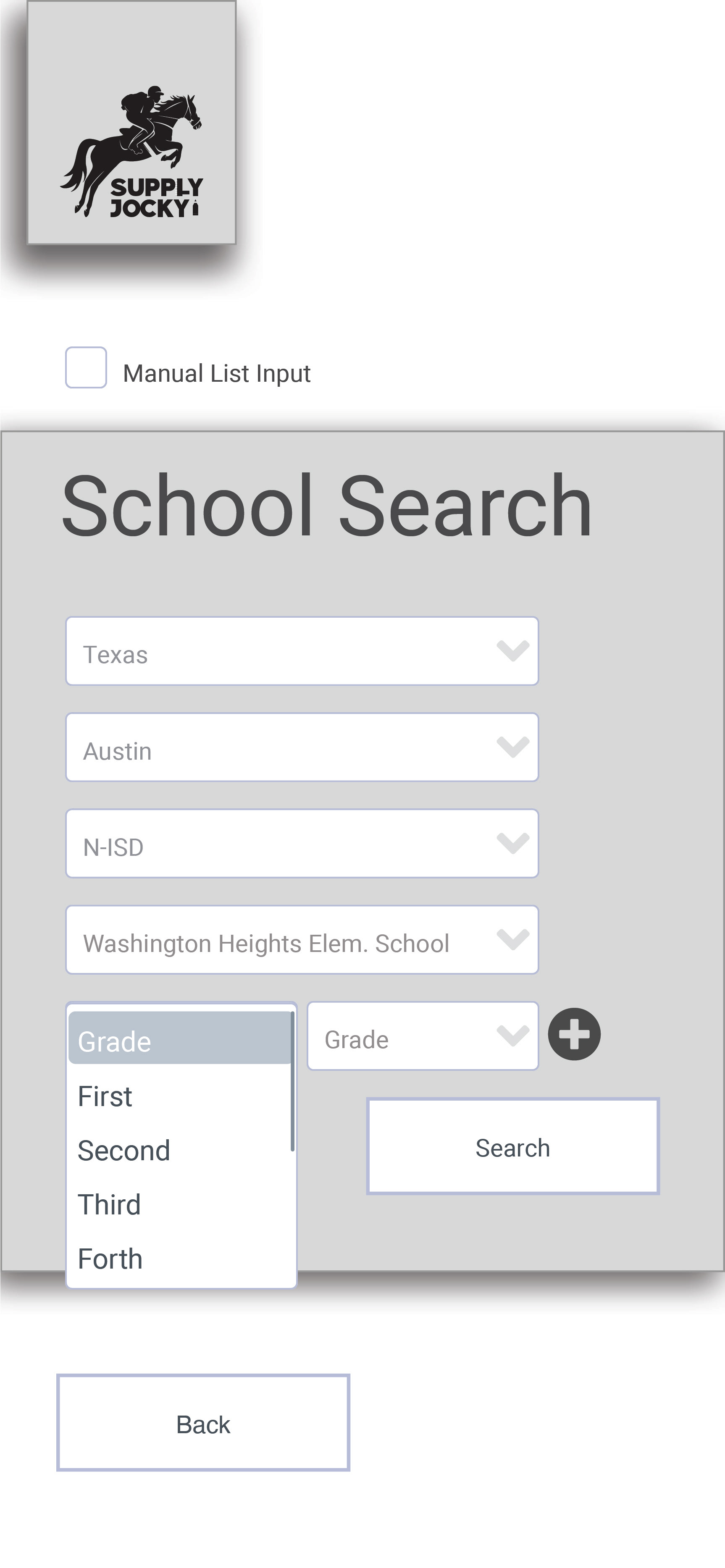
Task: Select First in the grade list
Action: point(180,1096)
